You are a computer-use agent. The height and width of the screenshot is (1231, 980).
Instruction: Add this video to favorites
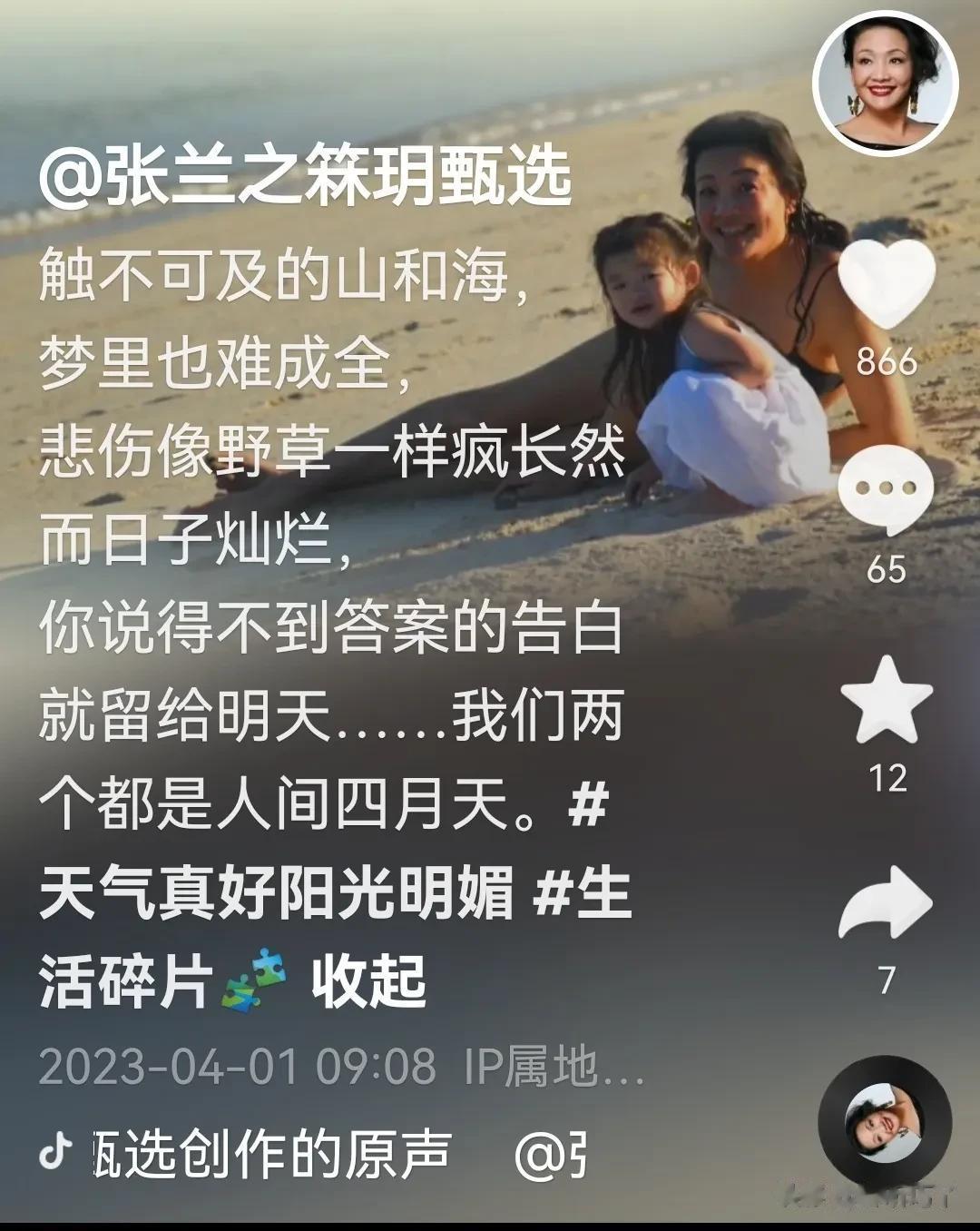(887, 702)
